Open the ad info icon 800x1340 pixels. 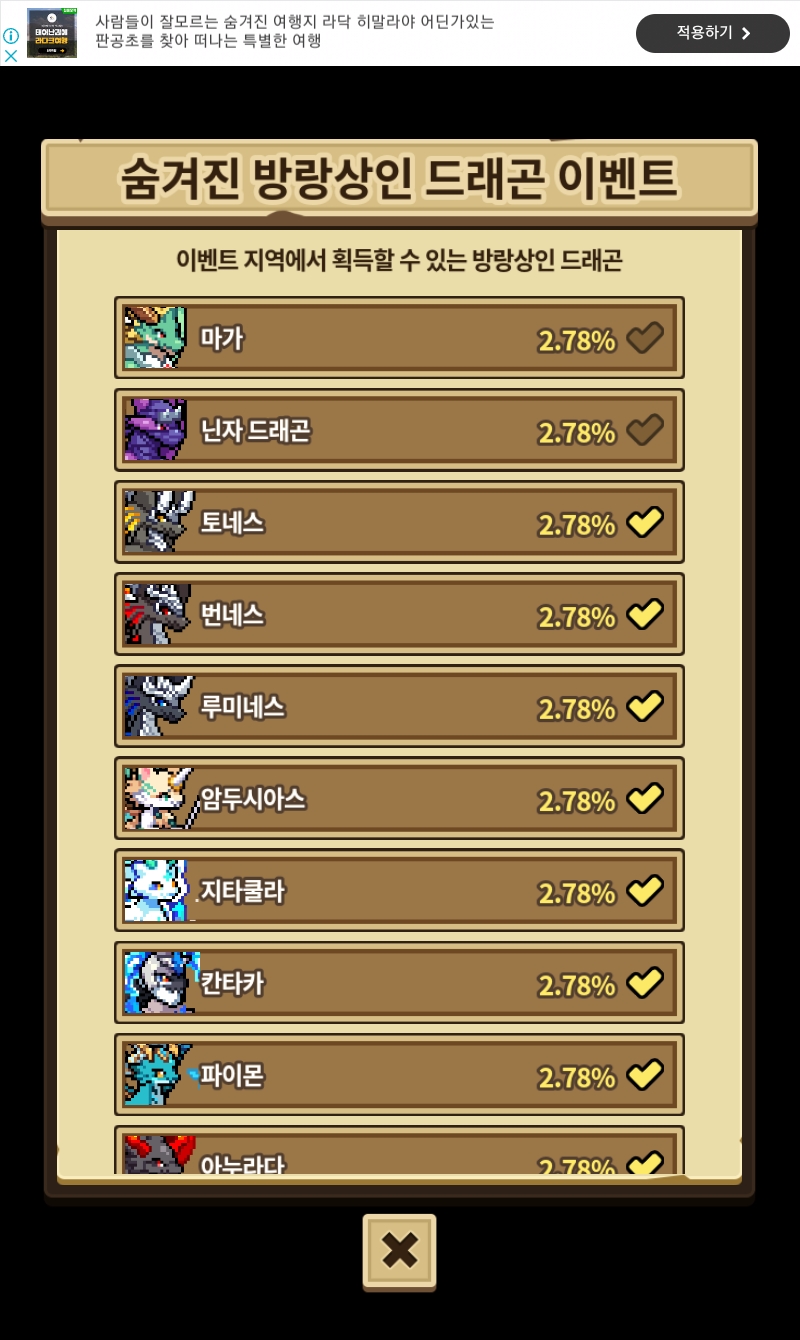coord(11,35)
